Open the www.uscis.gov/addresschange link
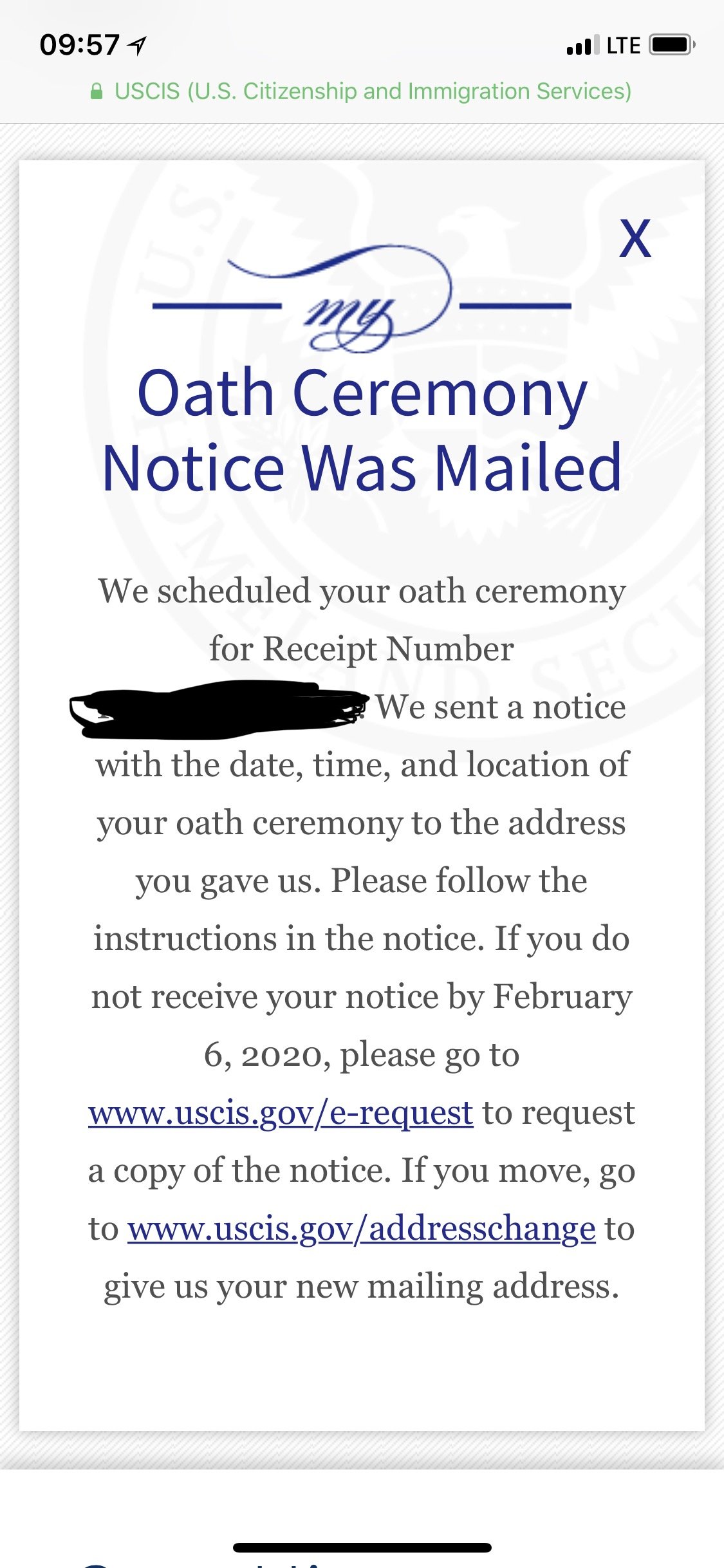This screenshot has width=724, height=1568. click(362, 1229)
